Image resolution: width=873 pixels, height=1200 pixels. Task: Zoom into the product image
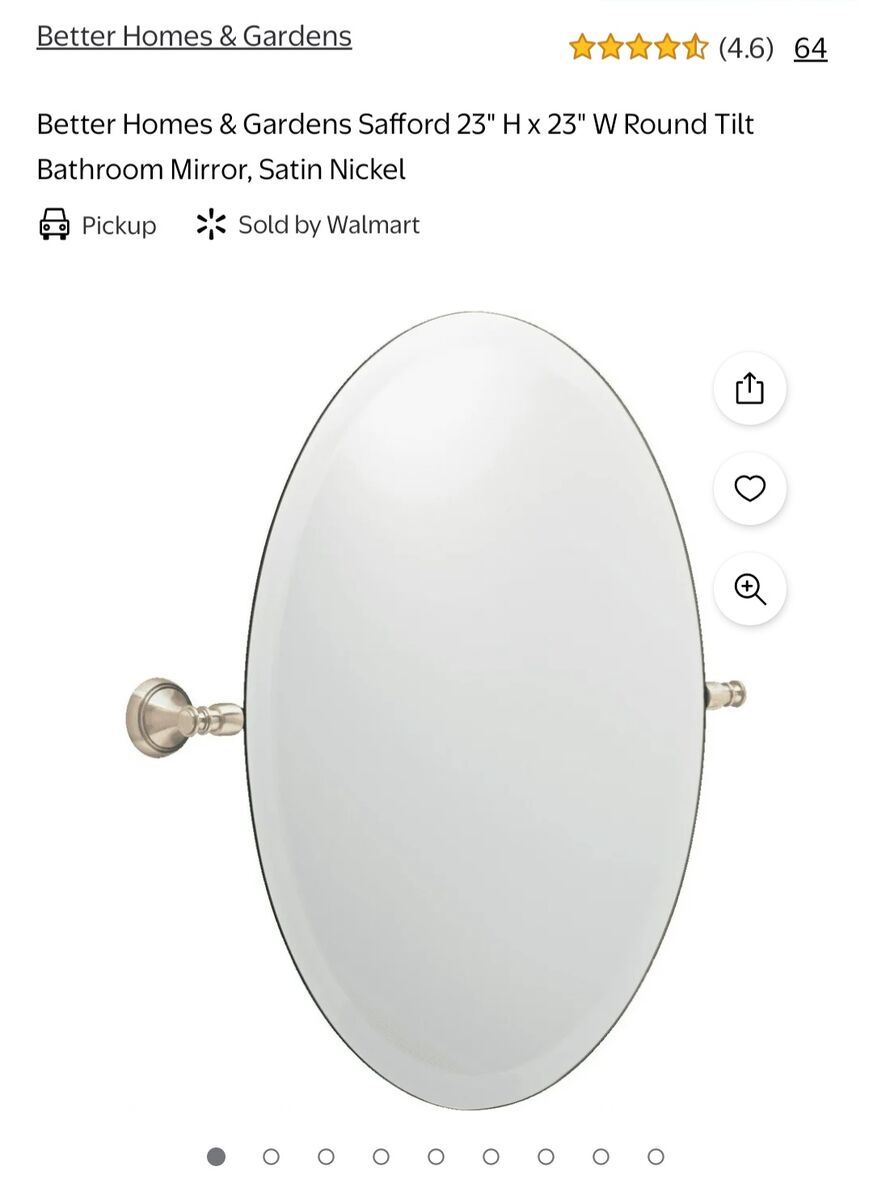tap(749, 589)
